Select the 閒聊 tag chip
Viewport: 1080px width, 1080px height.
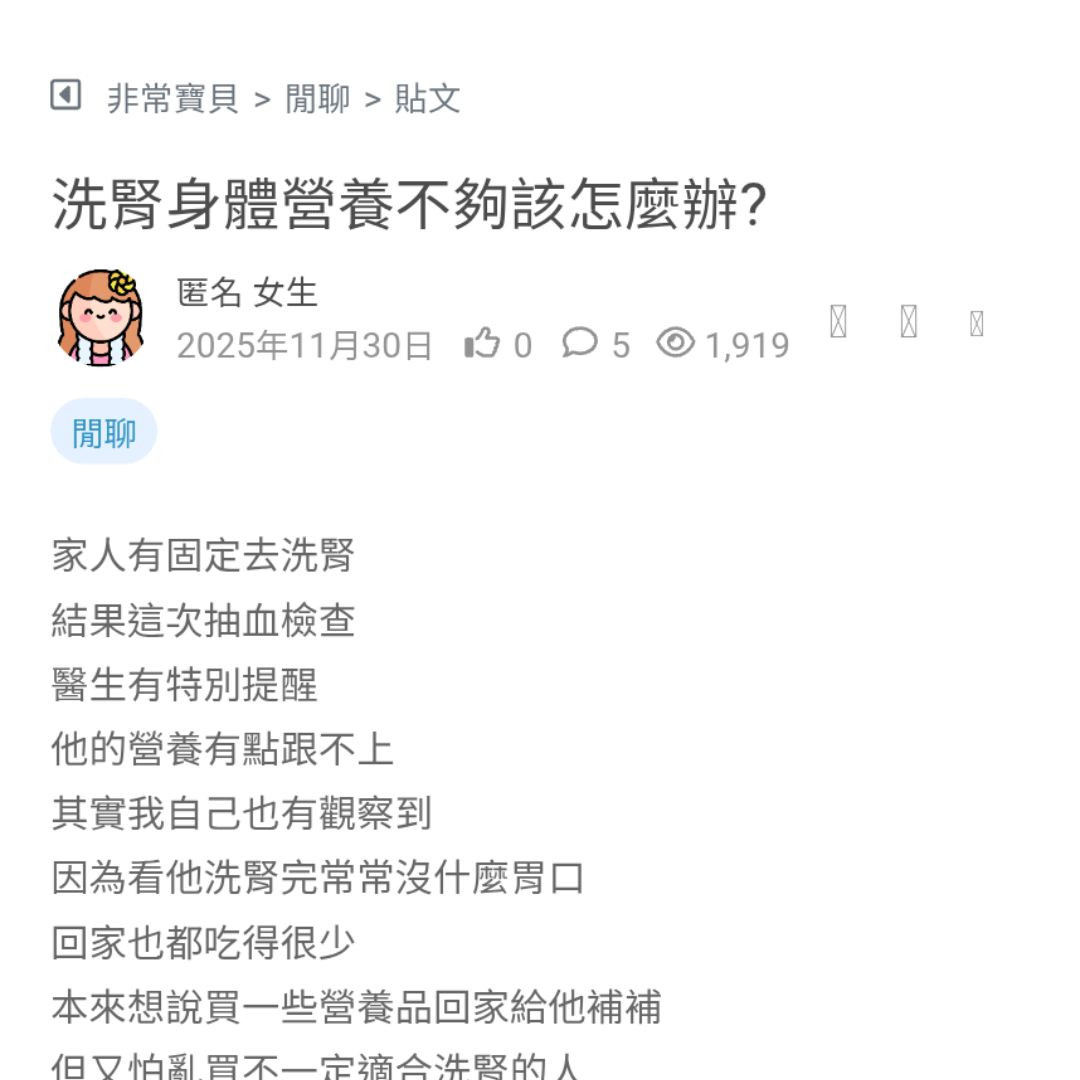tap(104, 432)
